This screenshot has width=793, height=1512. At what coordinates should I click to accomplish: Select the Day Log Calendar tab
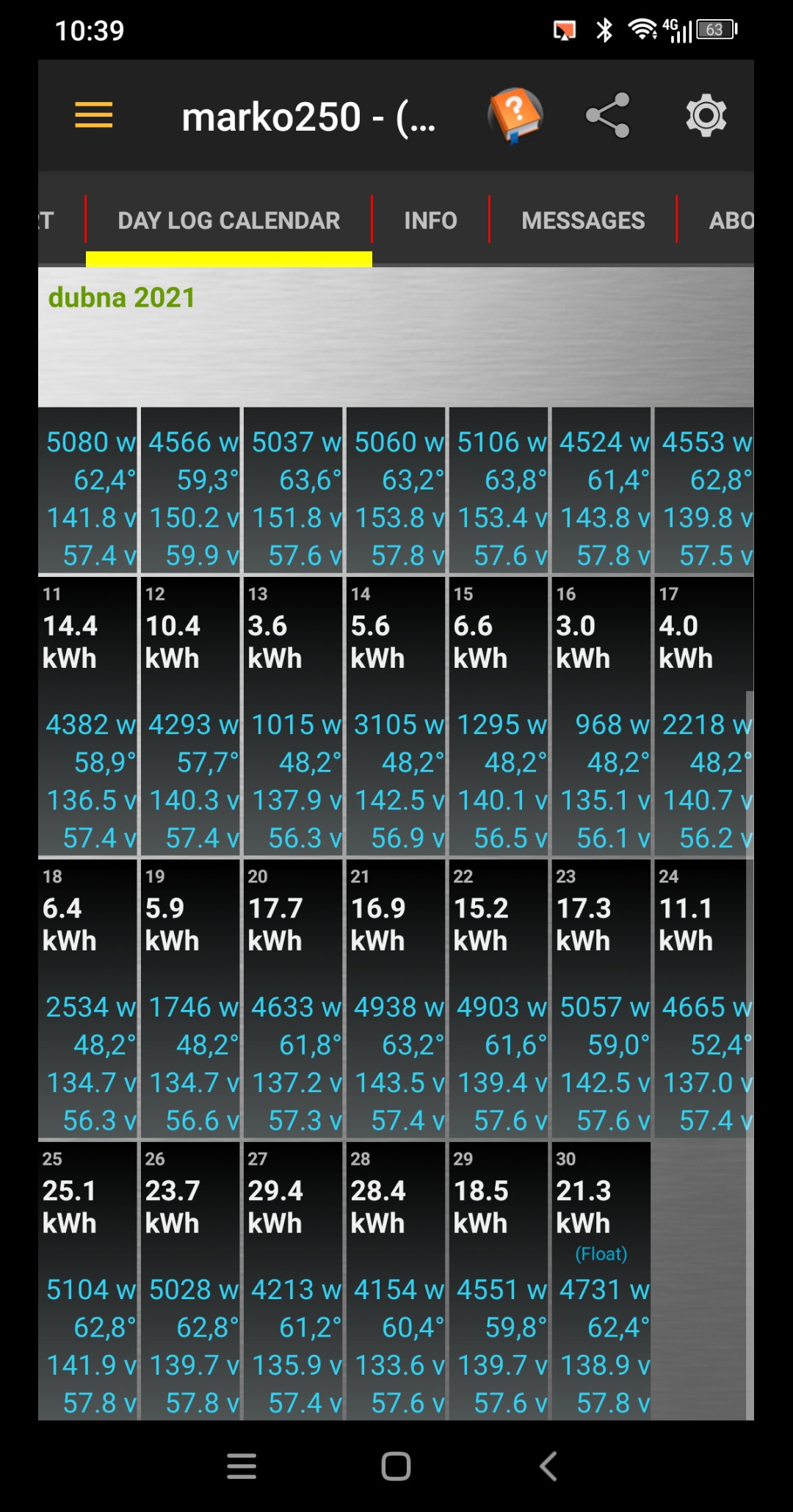pyautogui.click(x=228, y=220)
